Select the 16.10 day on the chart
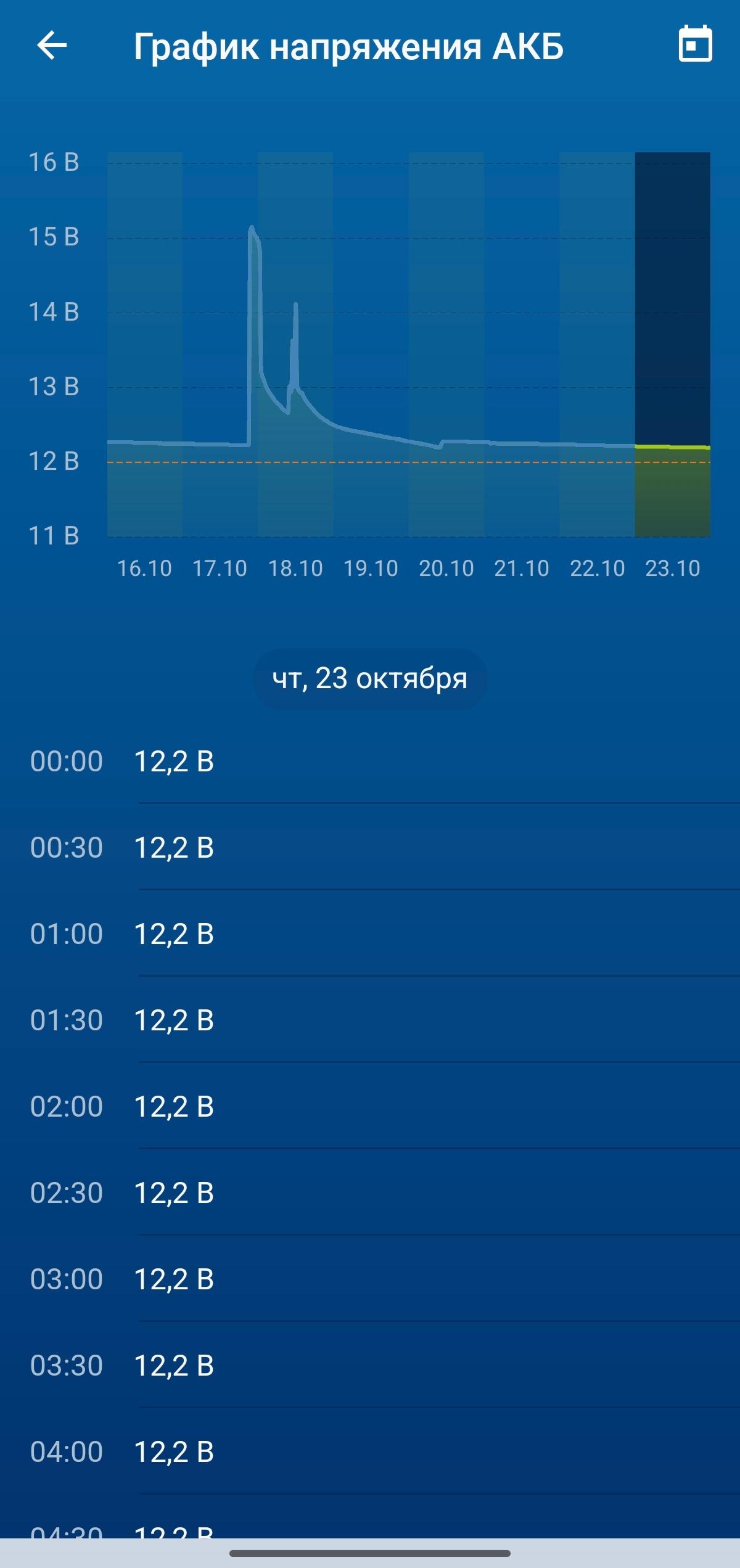Screen dimensions: 740x1568 (x=145, y=345)
